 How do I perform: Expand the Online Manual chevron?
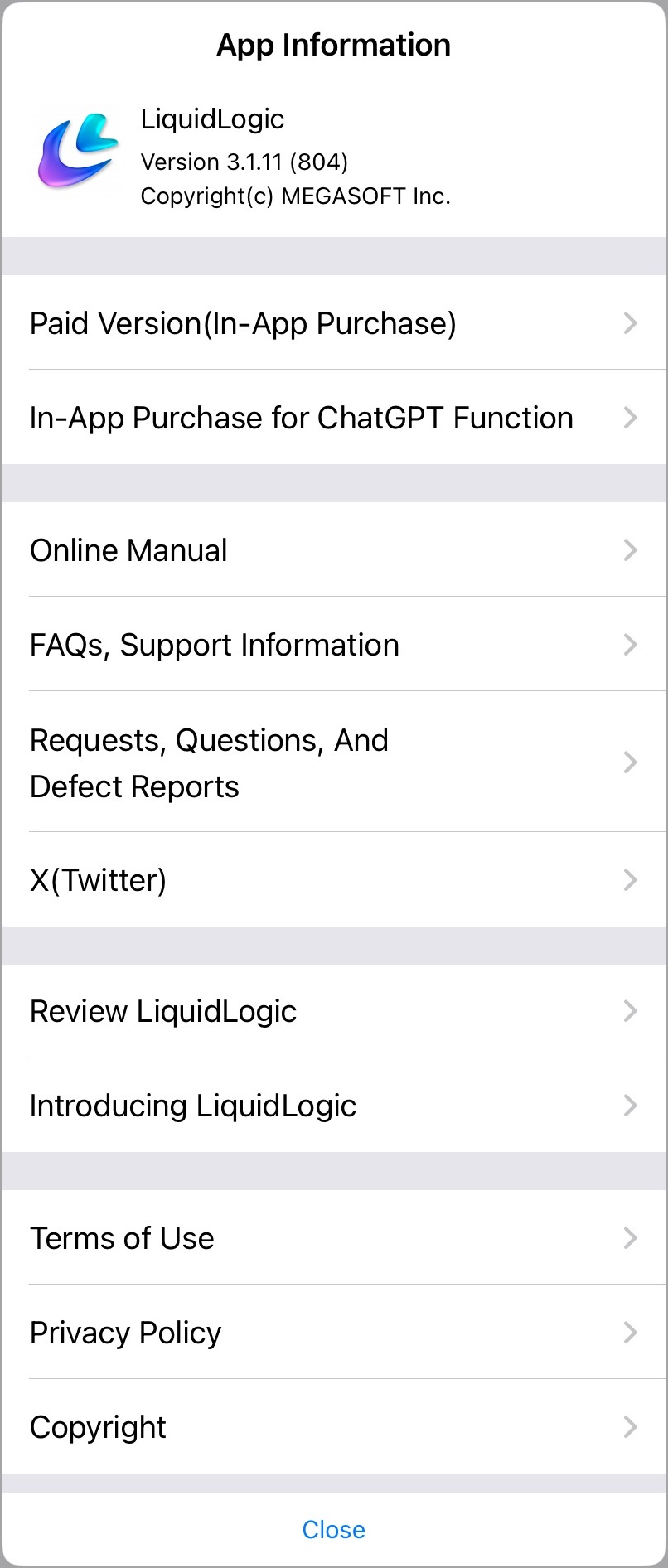630,549
